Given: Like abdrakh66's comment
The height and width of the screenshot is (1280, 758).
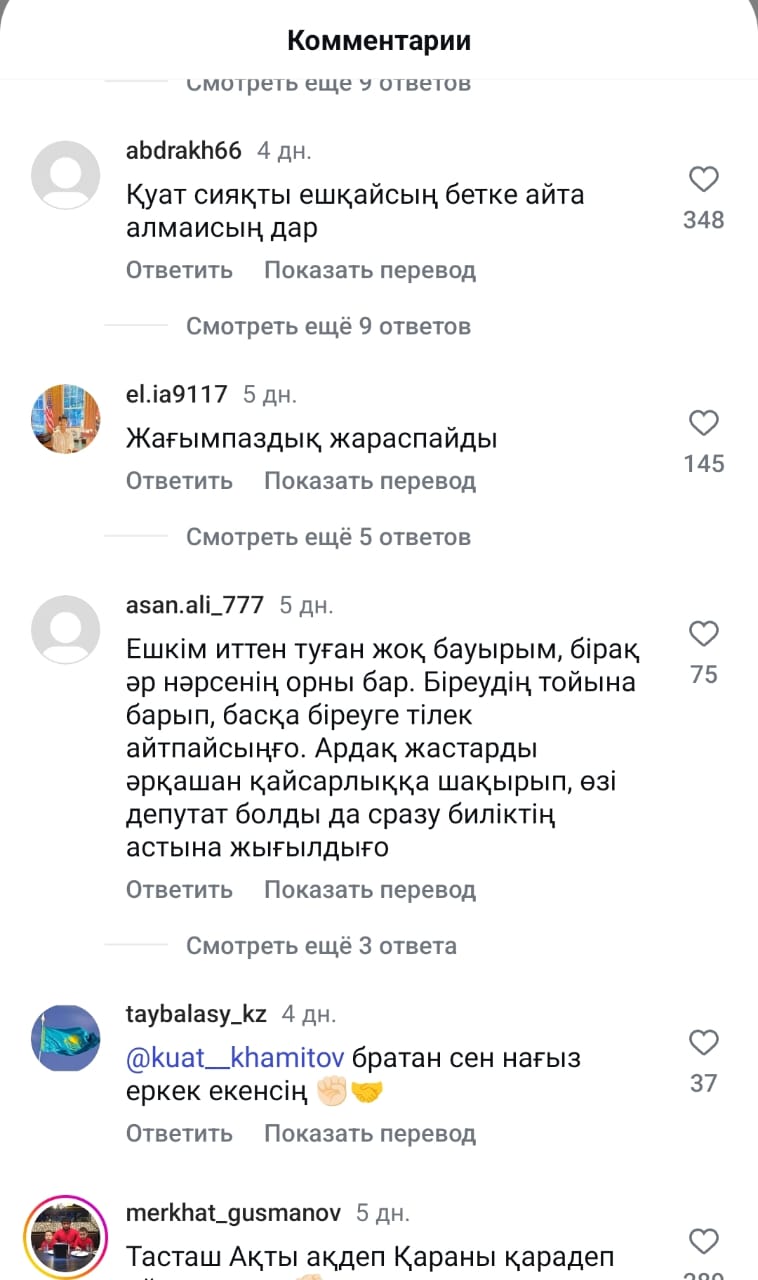Looking at the screenshot, I should tap(704, 180).
